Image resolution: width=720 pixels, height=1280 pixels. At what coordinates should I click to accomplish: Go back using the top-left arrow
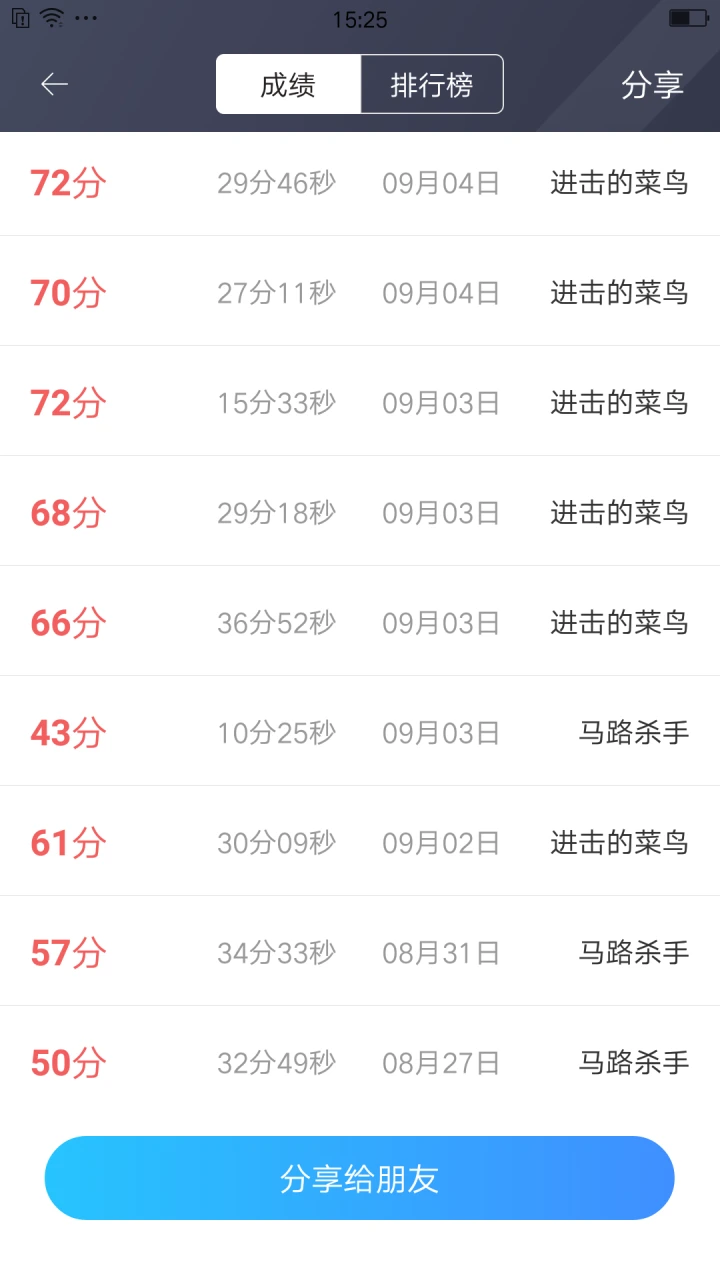pyautogui.click(x=54, y=85)
